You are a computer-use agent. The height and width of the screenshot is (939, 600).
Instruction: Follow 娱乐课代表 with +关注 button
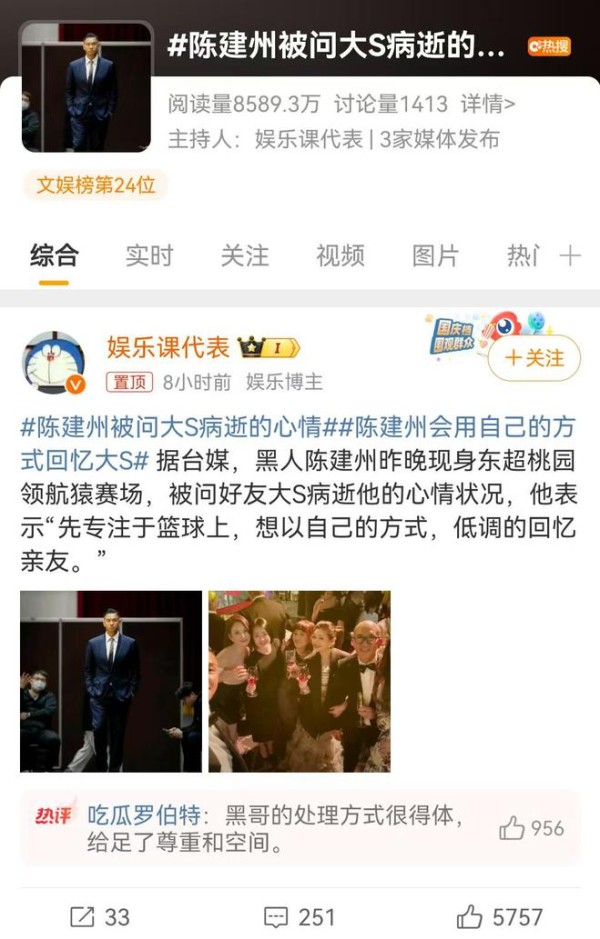point(534,357)
